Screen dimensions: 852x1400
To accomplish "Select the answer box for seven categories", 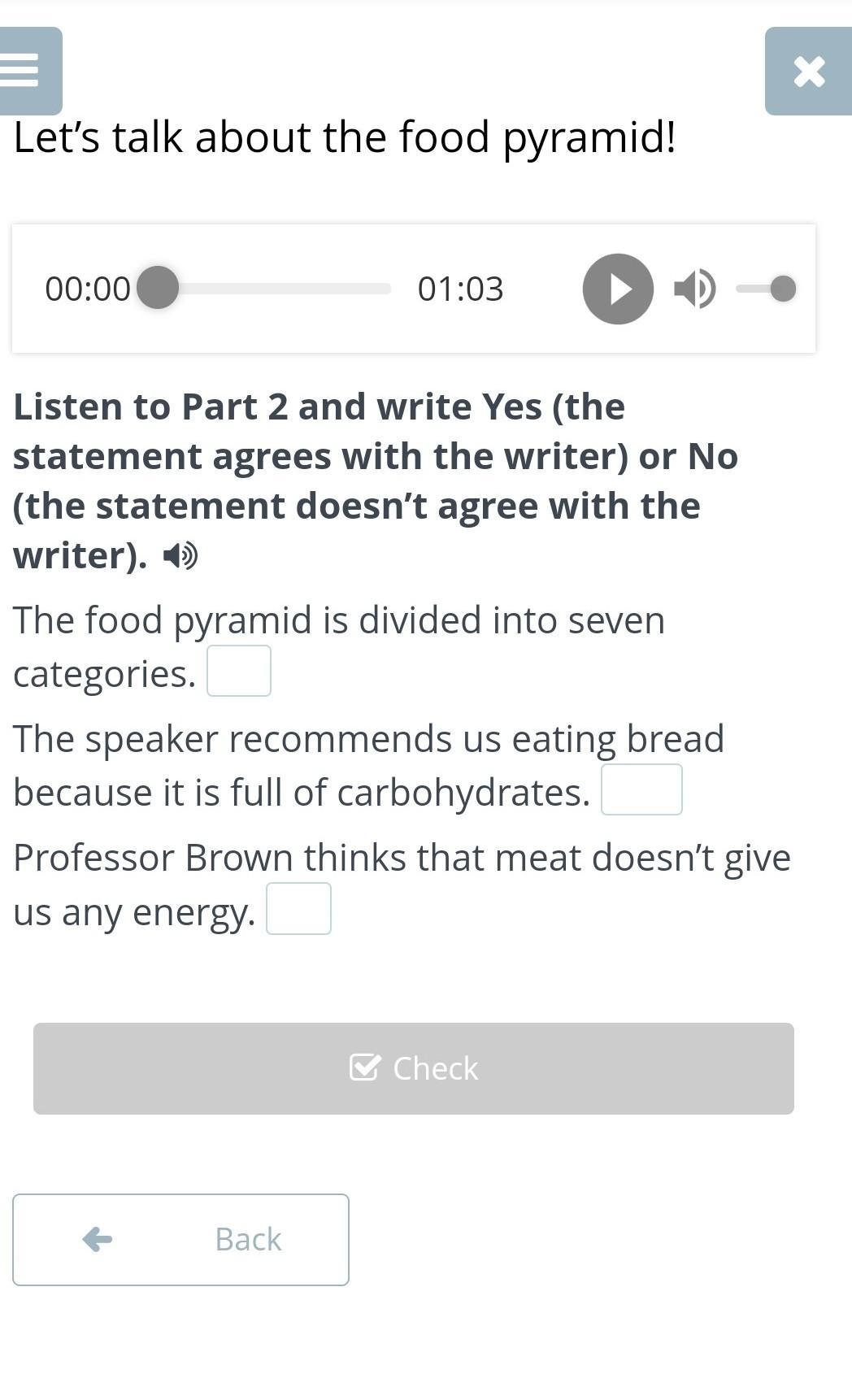I will point(239,671).
